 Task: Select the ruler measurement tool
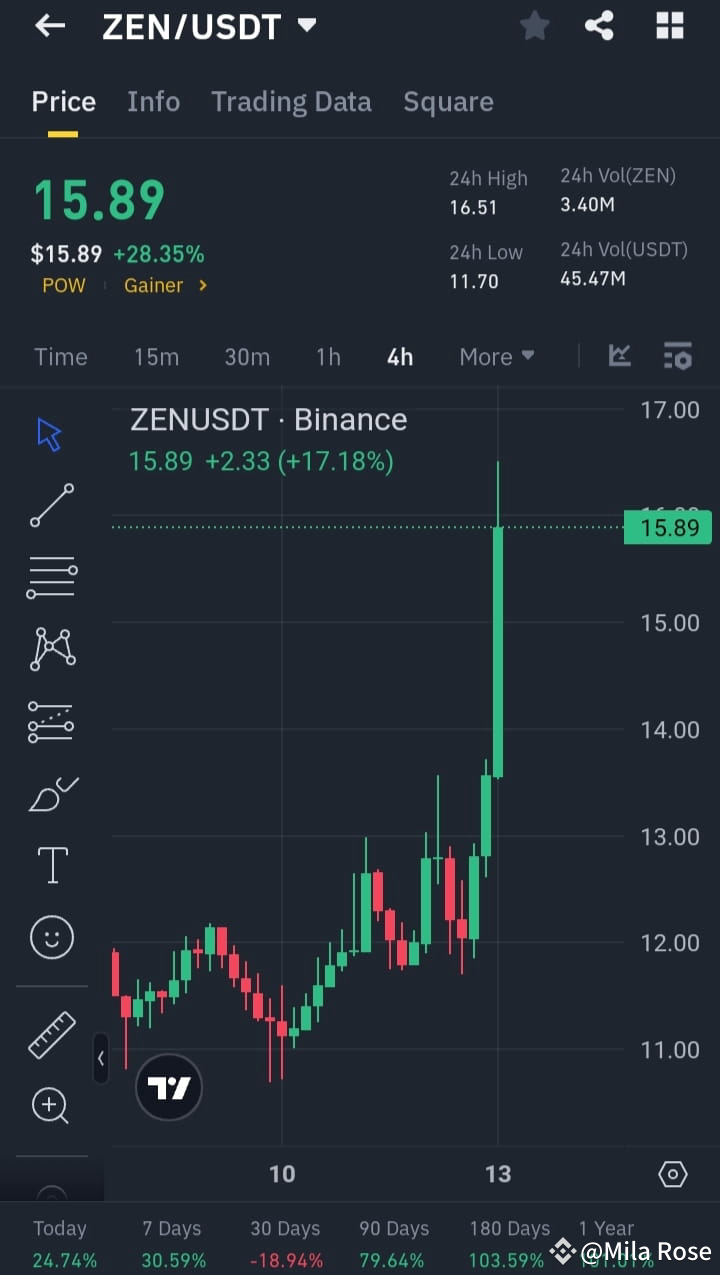(50, 1036)
